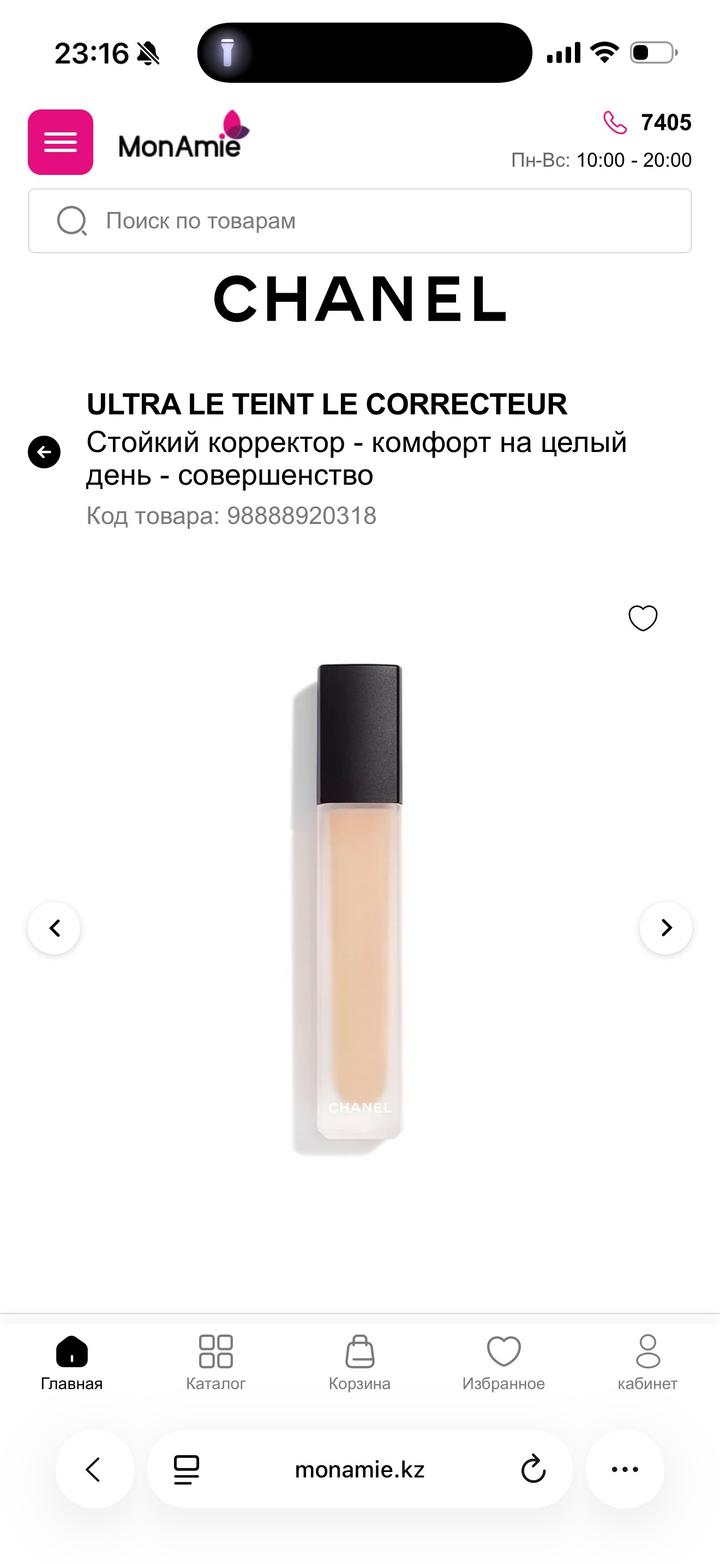The height and width of the screenshot is (1564, 720).
Task: Open the Корзина cart tab
Action: [360, 1363]
